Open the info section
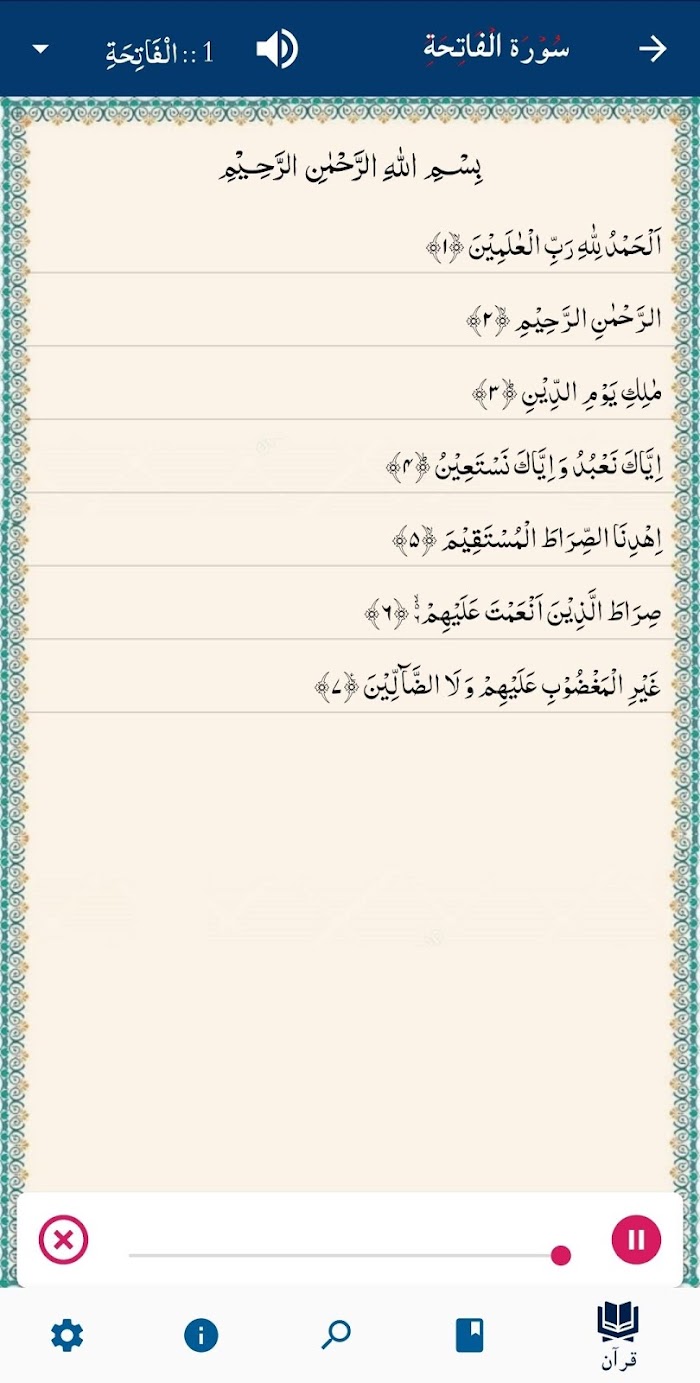The width and height of the screenshot is (700, 1383). pos(201,1334)
